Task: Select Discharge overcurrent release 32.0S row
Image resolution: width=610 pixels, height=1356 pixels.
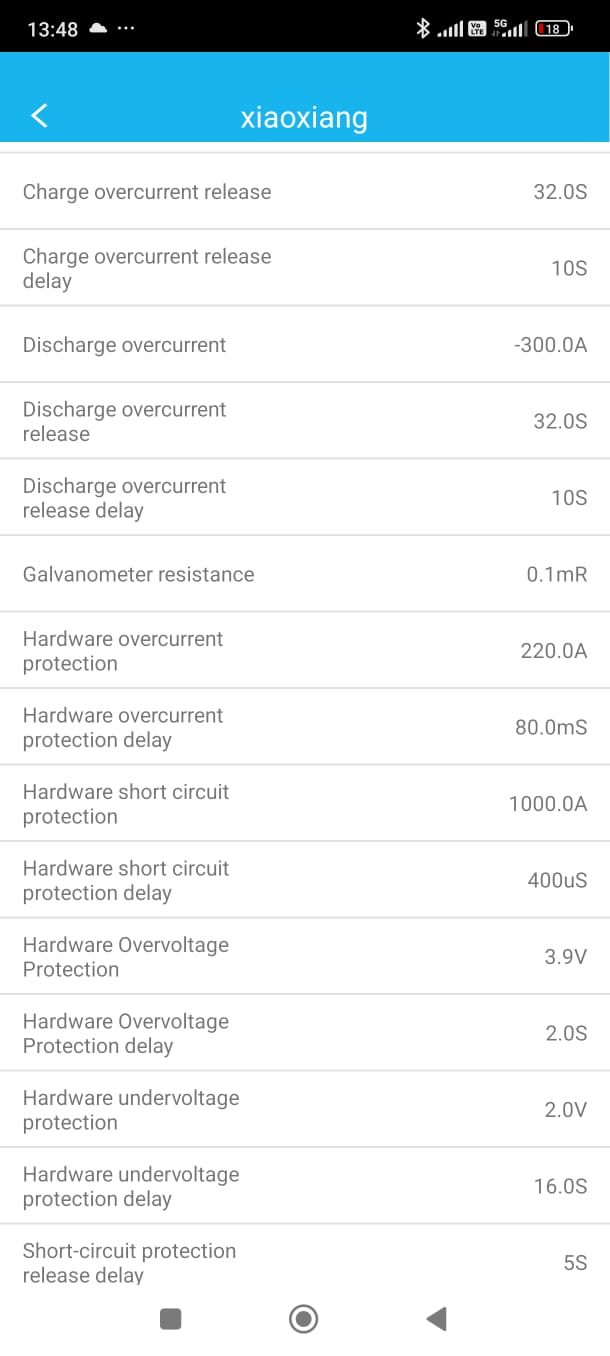Action: click(305, 421)
